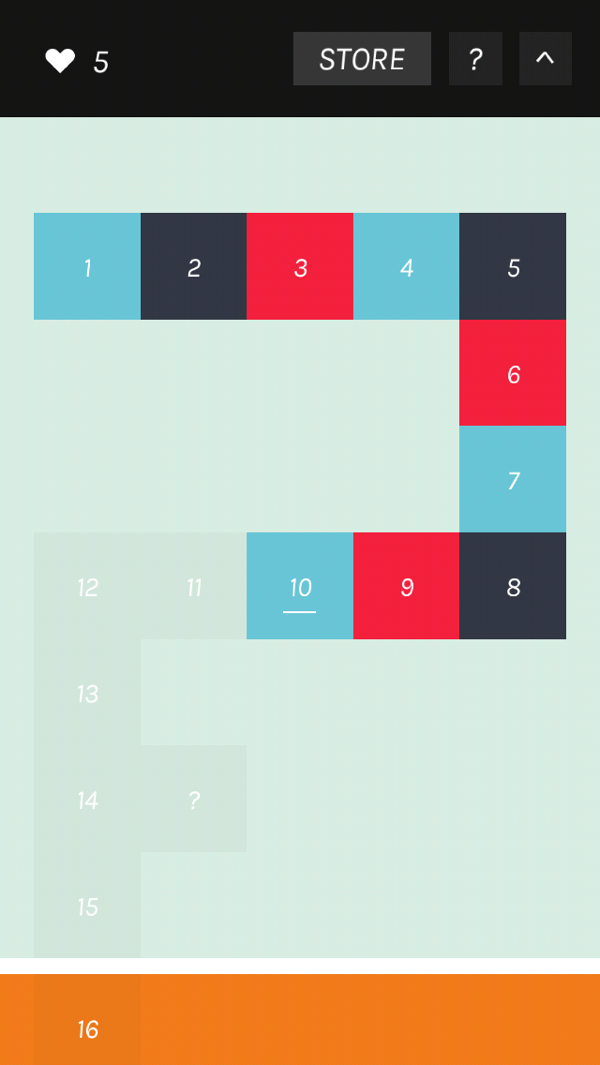
Task: Open the STORE button
Action: tap(362, 59)
